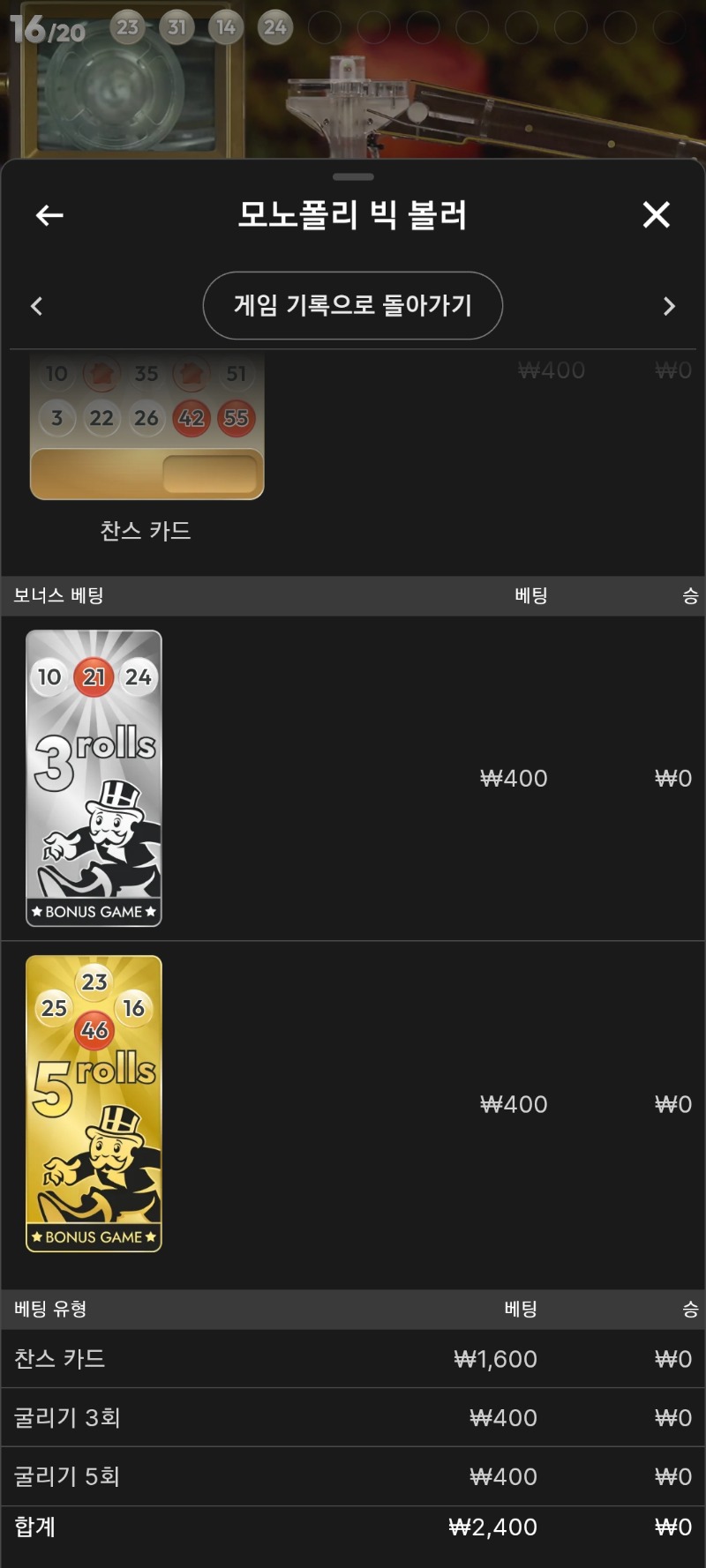The image size is (706, 1568).
Task: Go to the next game round
Action: pyautogui.click(x=669, y=306)
